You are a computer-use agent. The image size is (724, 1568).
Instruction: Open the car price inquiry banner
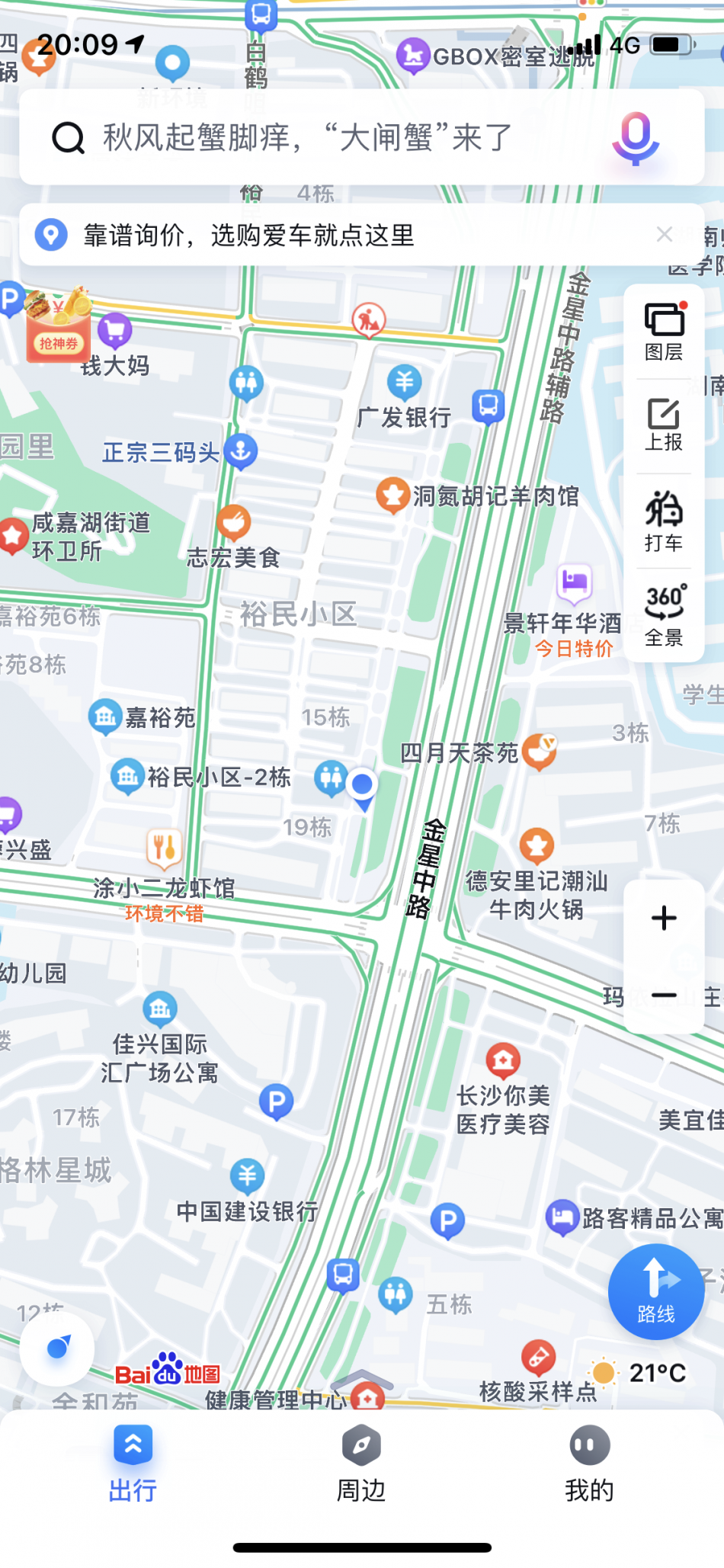pos(305,235)
